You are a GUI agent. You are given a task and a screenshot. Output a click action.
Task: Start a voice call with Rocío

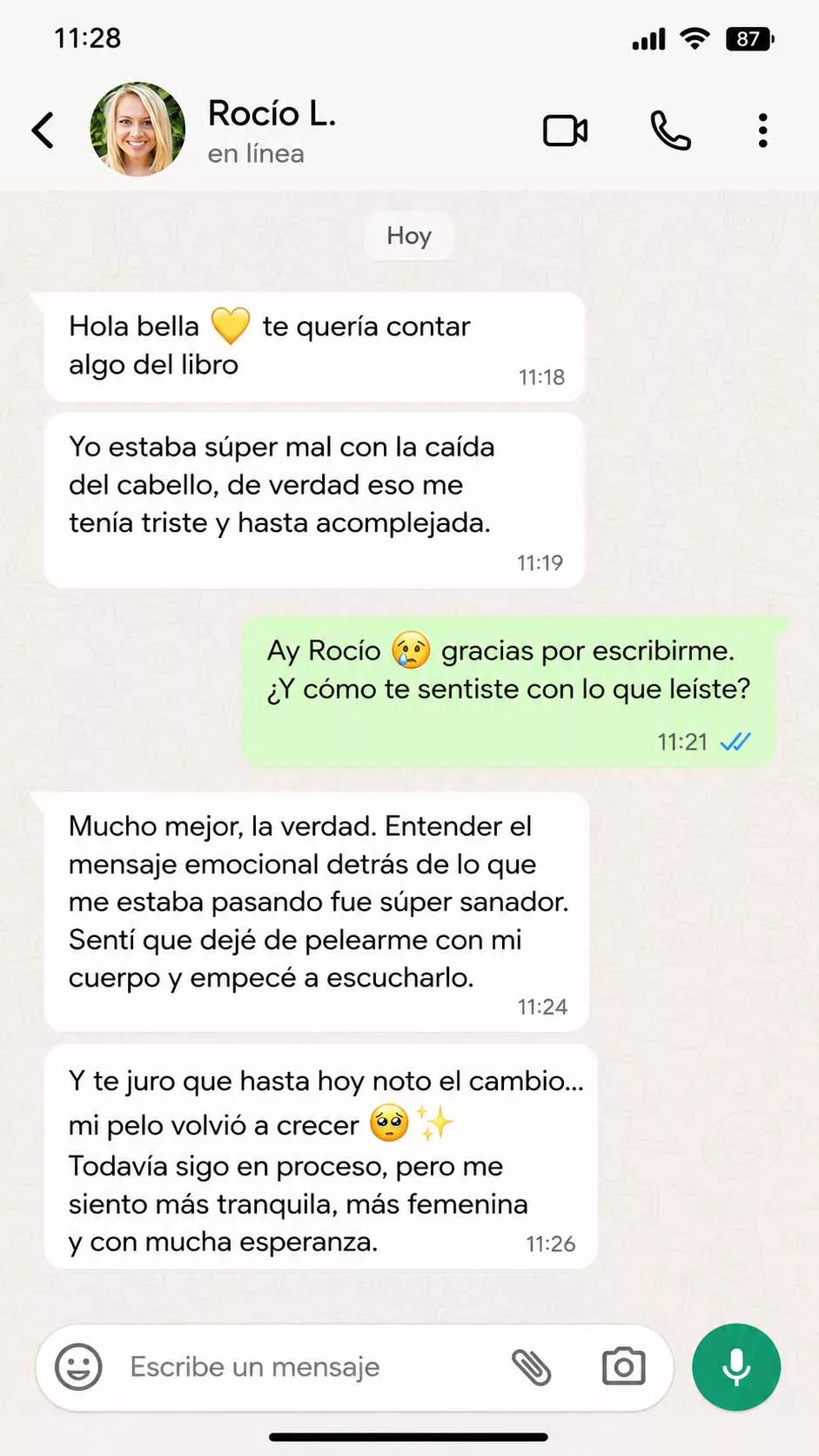pyautogui.click(x=670, y=131)
